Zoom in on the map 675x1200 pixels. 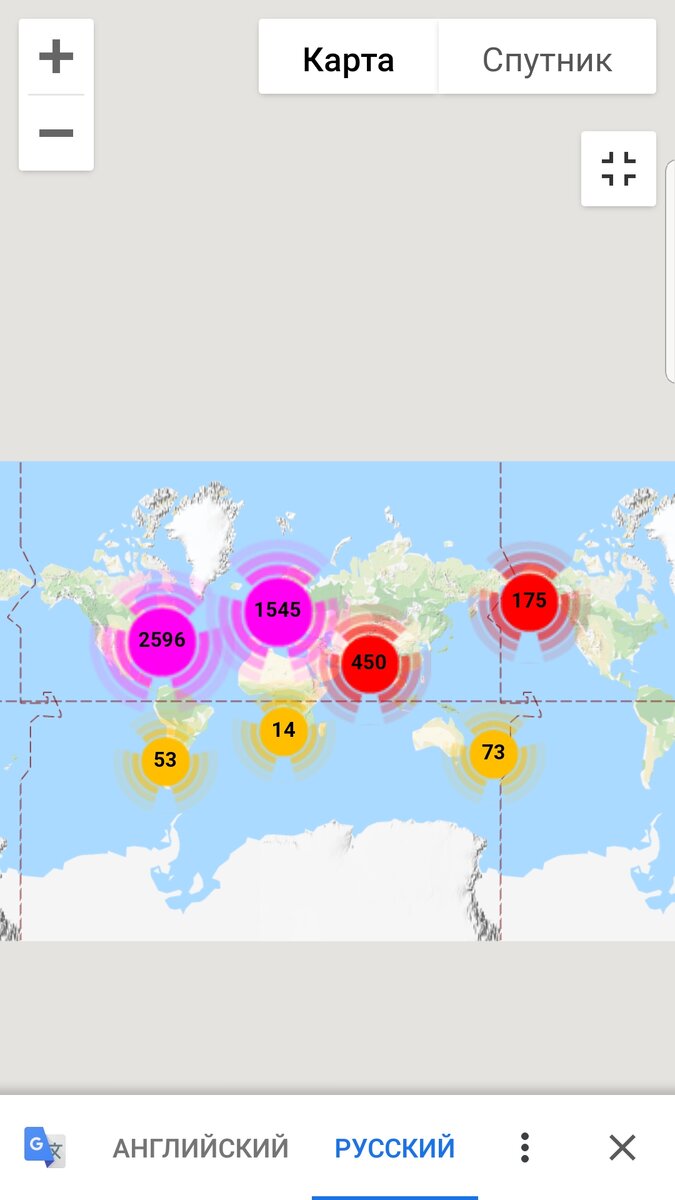point(56,57)
